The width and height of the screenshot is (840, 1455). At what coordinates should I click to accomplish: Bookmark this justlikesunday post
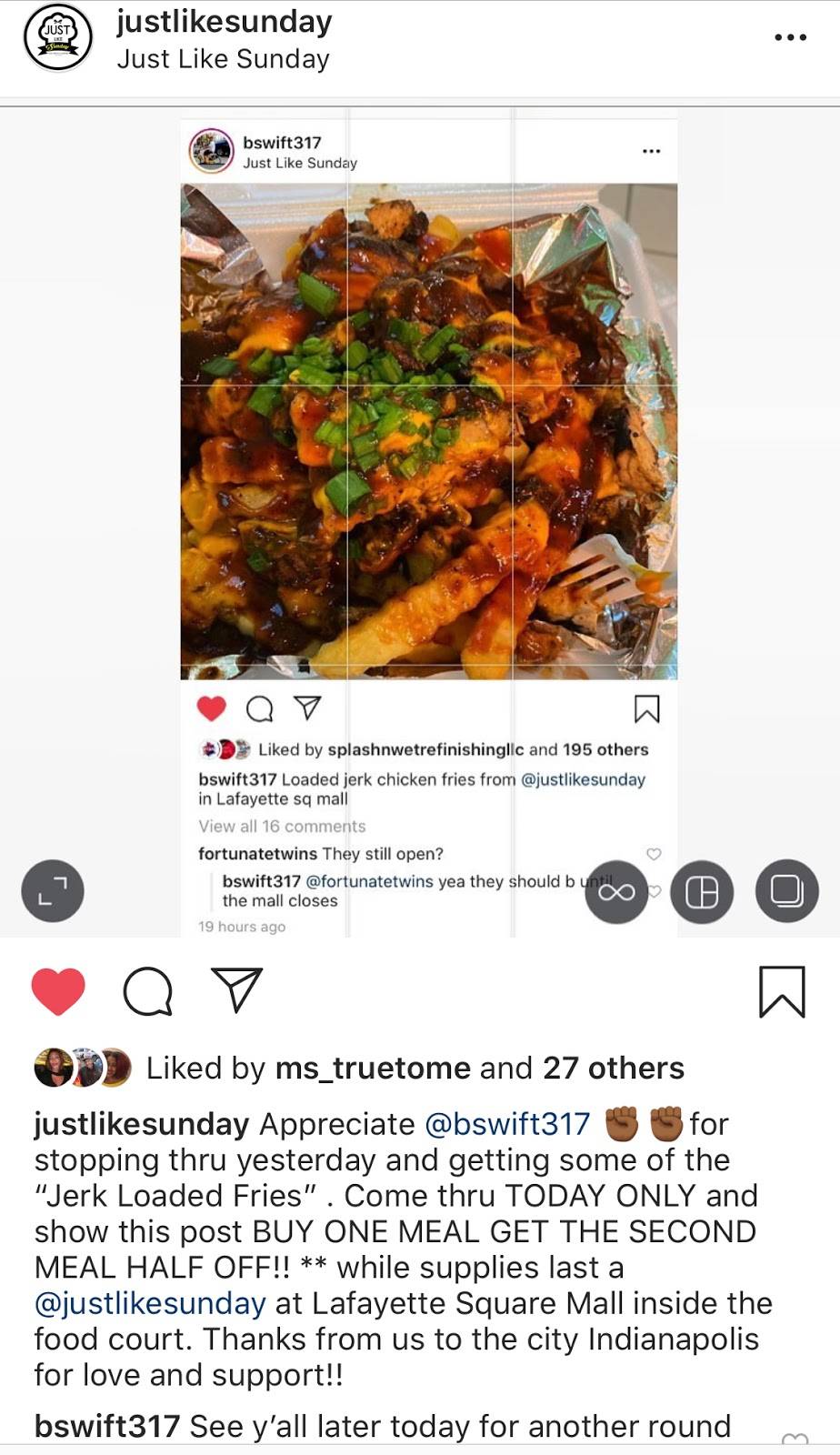coord(782,991)
